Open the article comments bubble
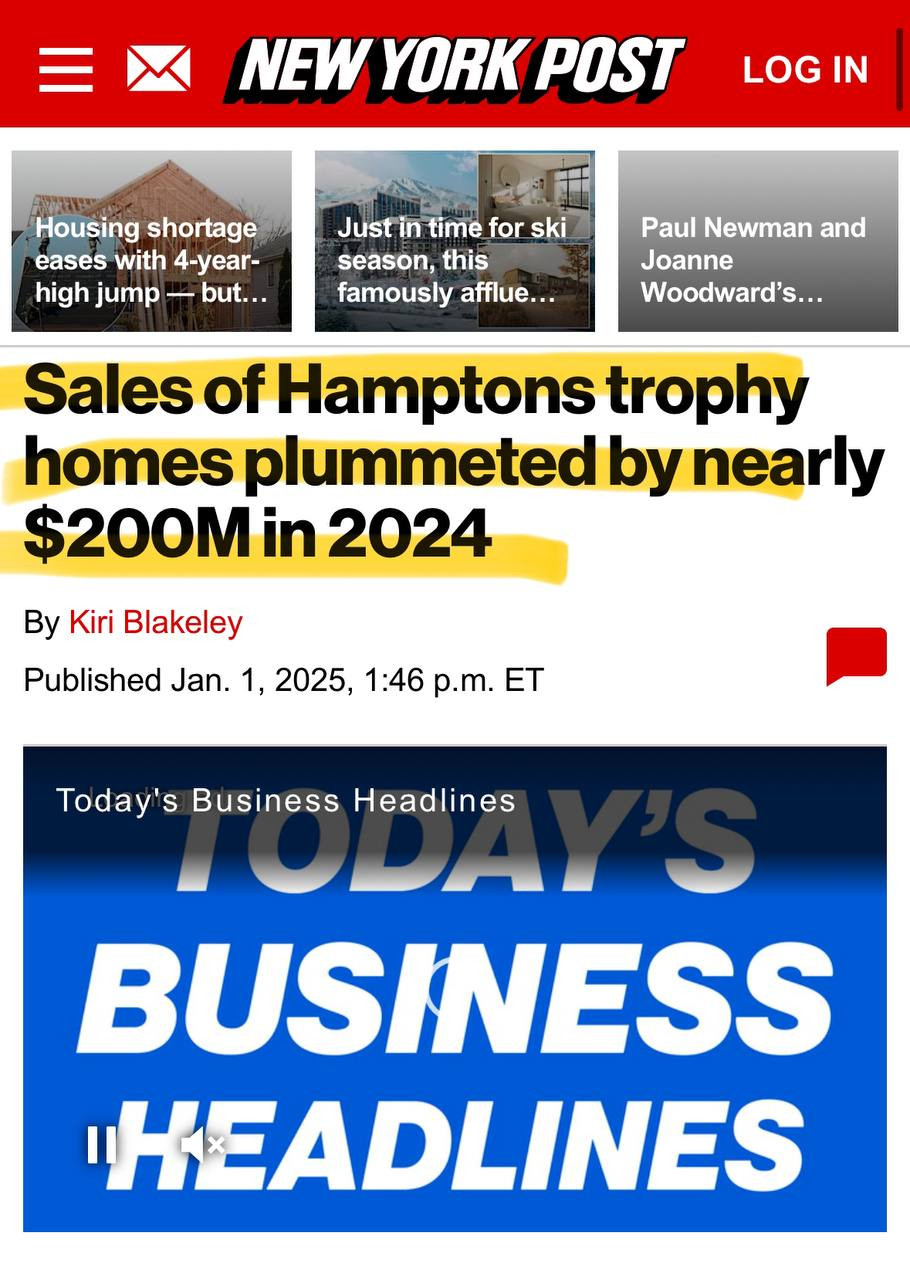This screenshot has width=910, height=1280. click(x=856, y=655)
